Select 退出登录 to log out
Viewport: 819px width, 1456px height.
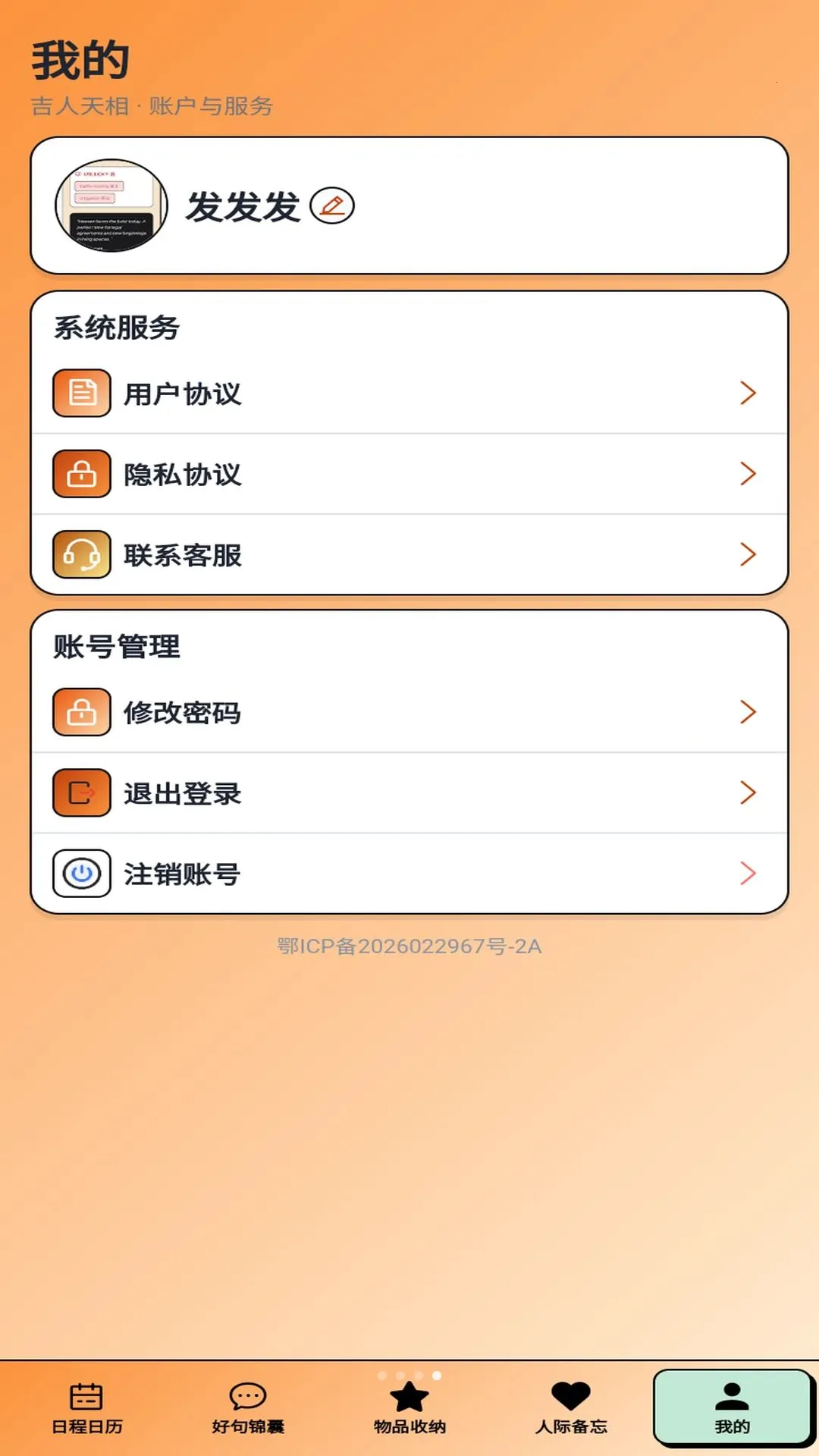pyautogui.click(x=409, y=793)
